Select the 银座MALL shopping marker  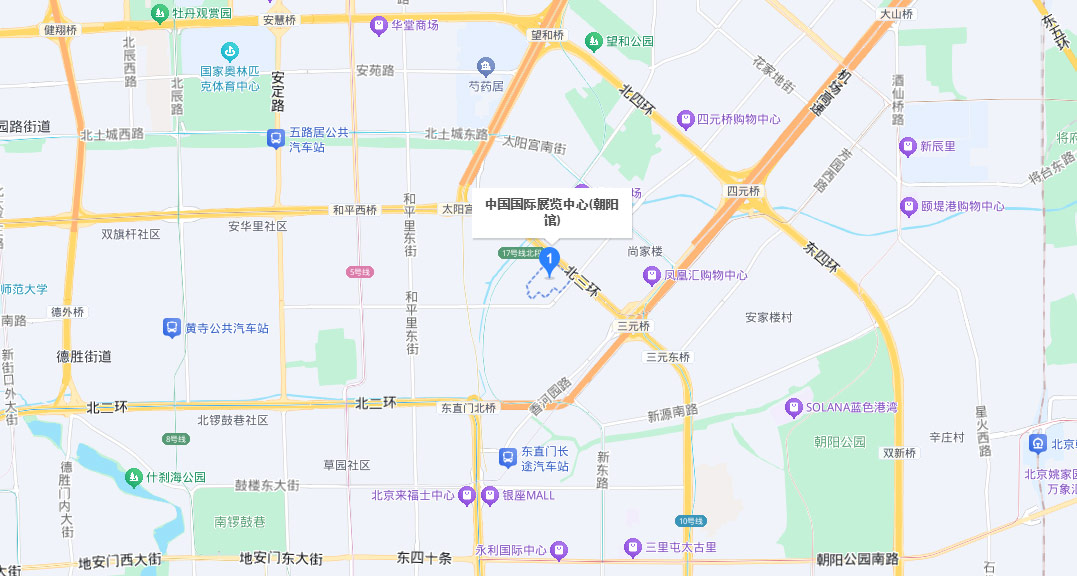coord(490,495)
